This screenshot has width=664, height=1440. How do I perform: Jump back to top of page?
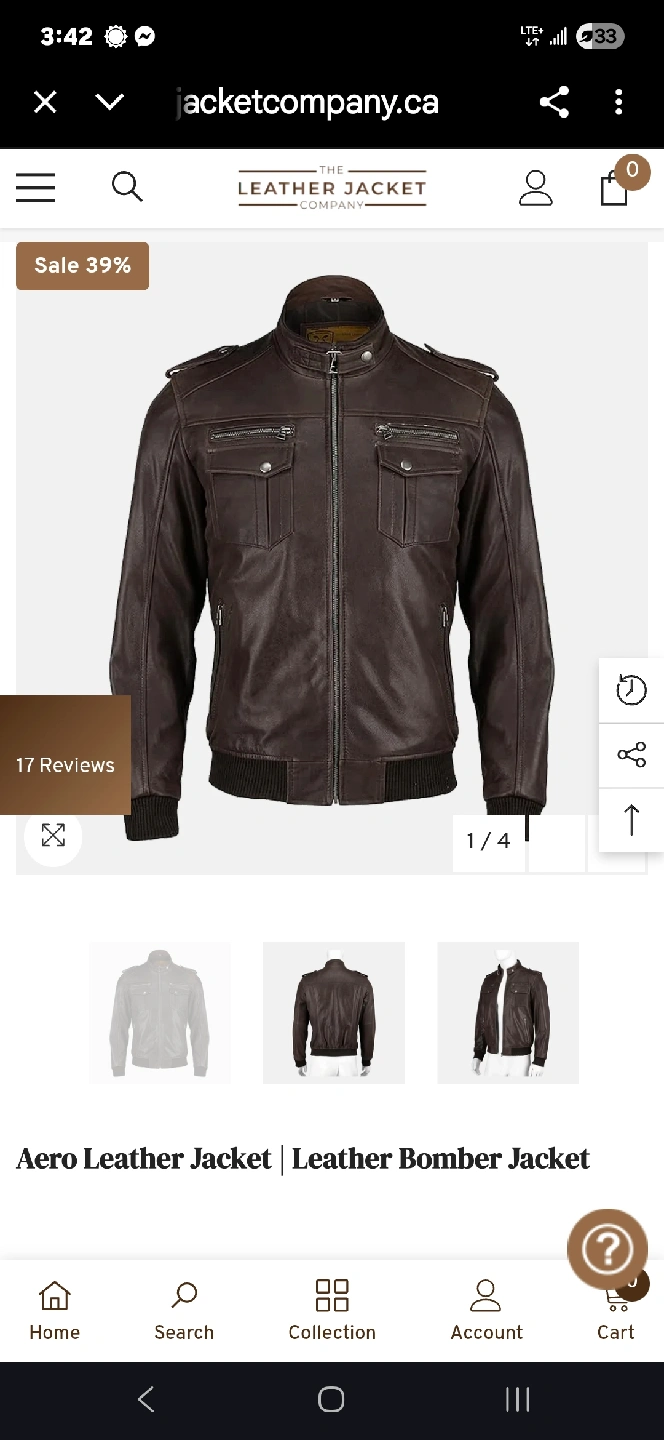tap(631, 820)
